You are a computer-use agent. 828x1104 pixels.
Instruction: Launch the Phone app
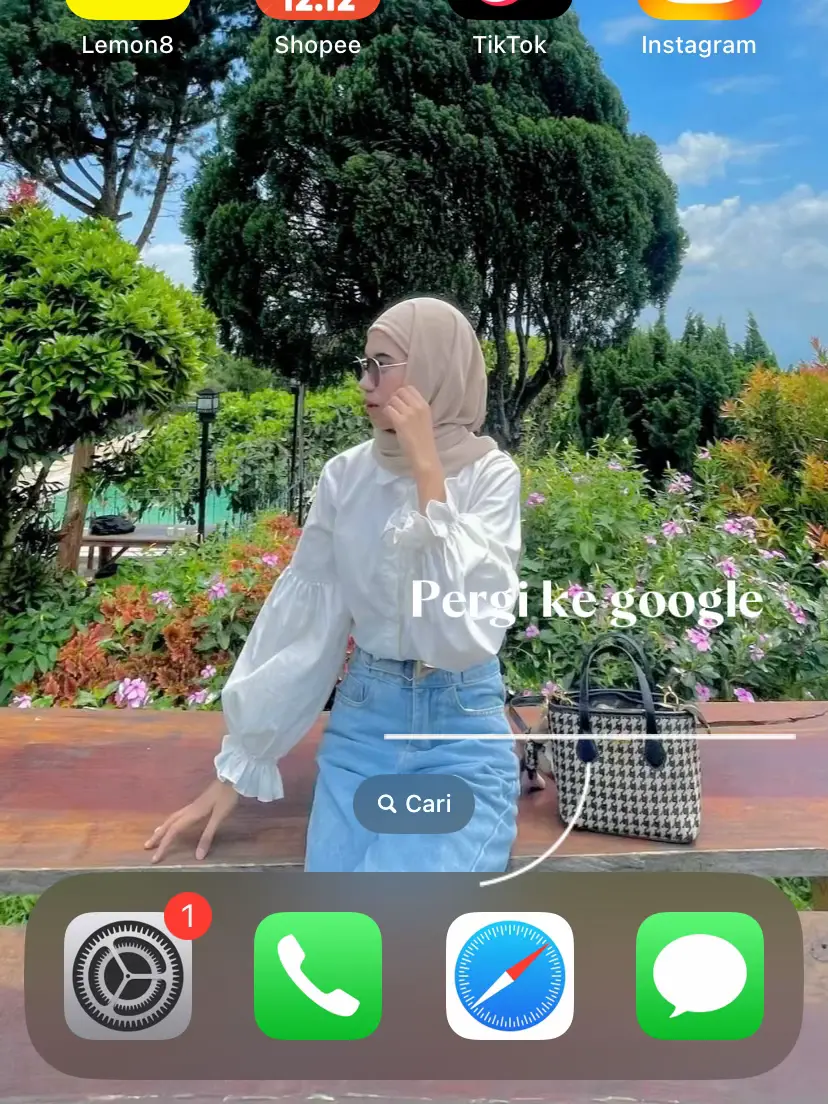point(318,975)
